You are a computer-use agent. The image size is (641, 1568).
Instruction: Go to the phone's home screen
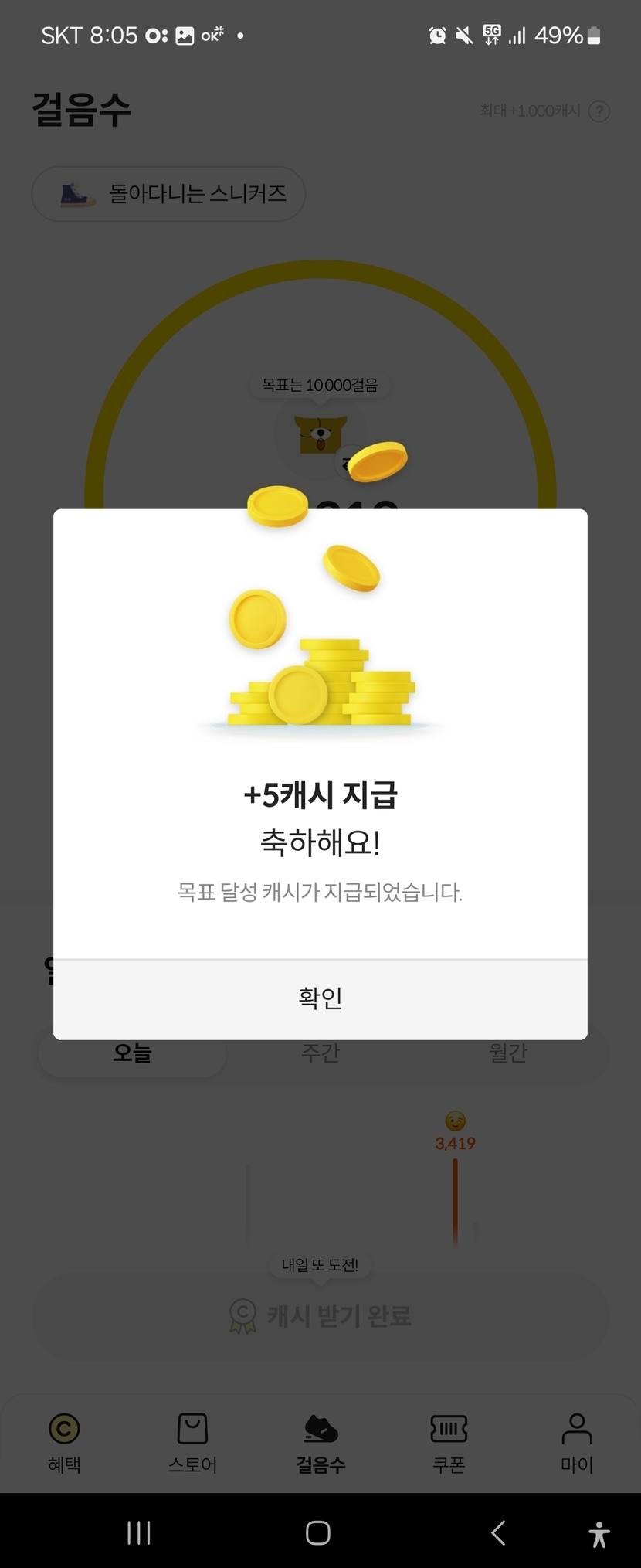tap(318, 1532)
